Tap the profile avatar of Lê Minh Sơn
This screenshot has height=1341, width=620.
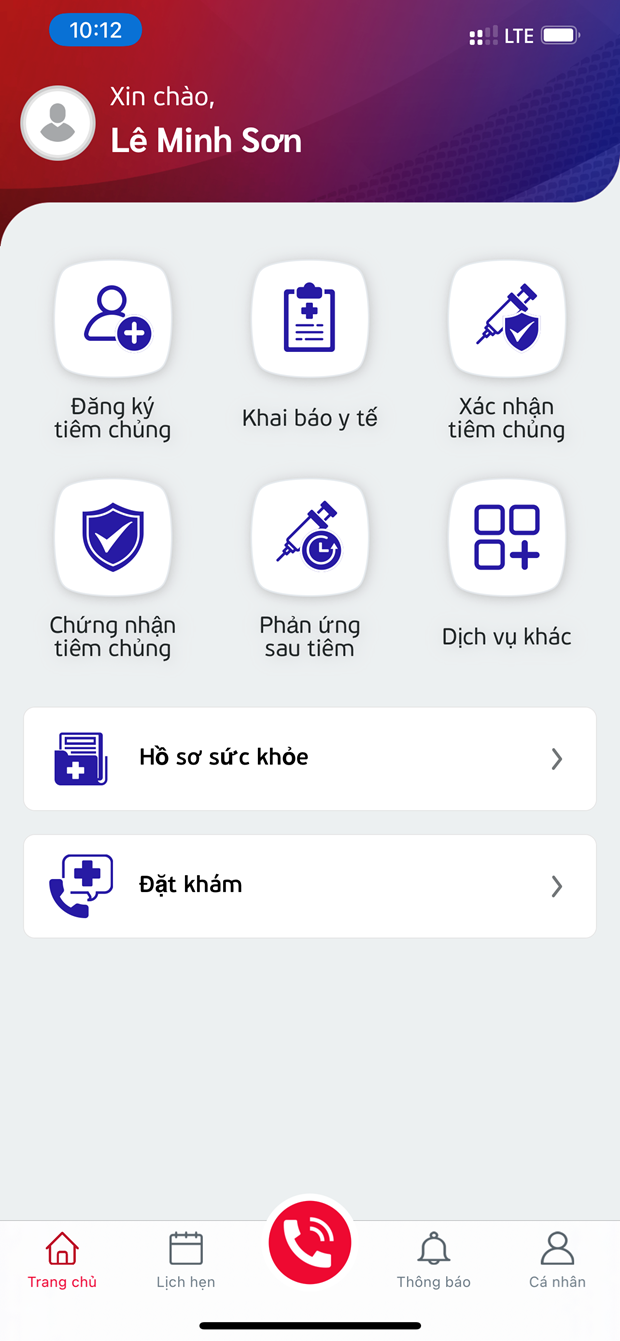(58, 124)
